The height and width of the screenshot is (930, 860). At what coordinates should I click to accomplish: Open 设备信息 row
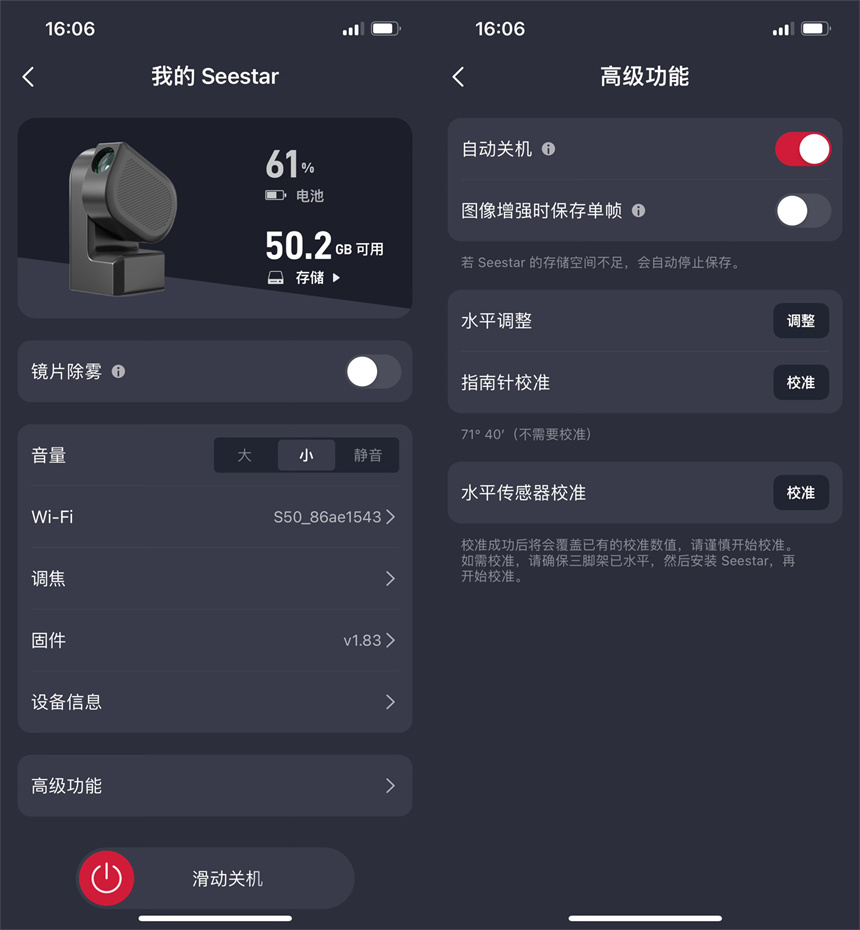point(214,702)
